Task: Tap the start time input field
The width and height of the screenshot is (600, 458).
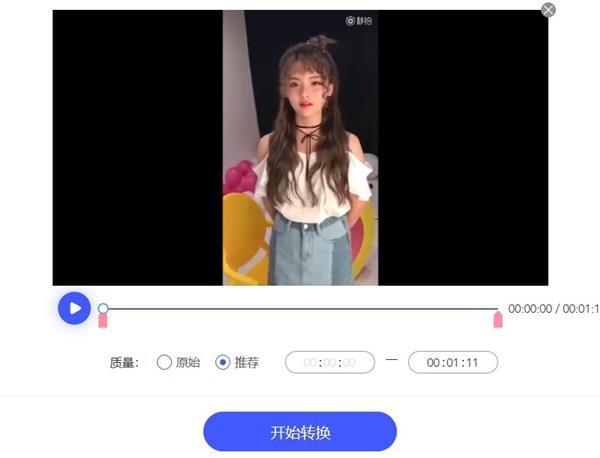Action: (x=330, y=362)
